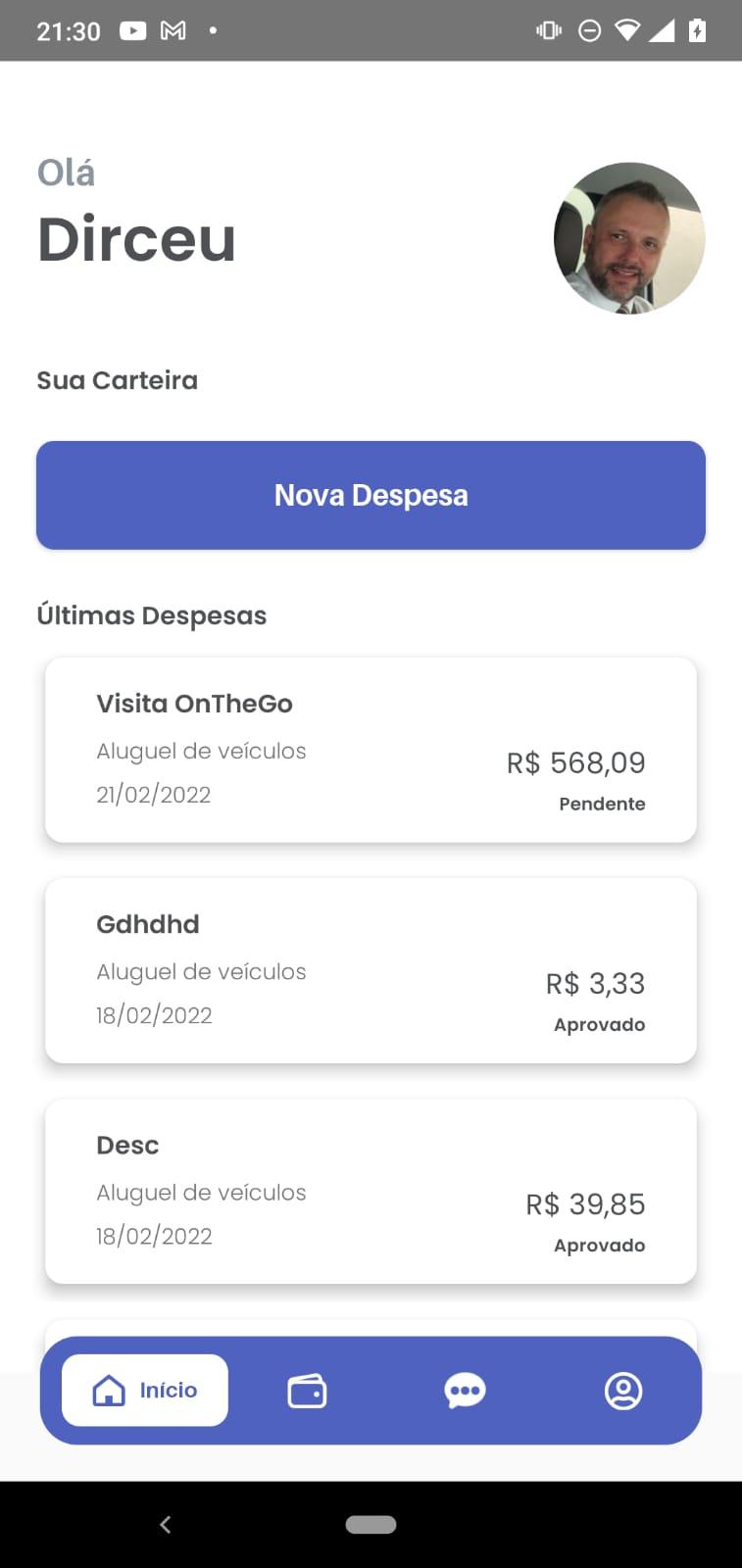Tap Dirceu's profile photo
The image size is (742, 1568).
pos(629,238)
